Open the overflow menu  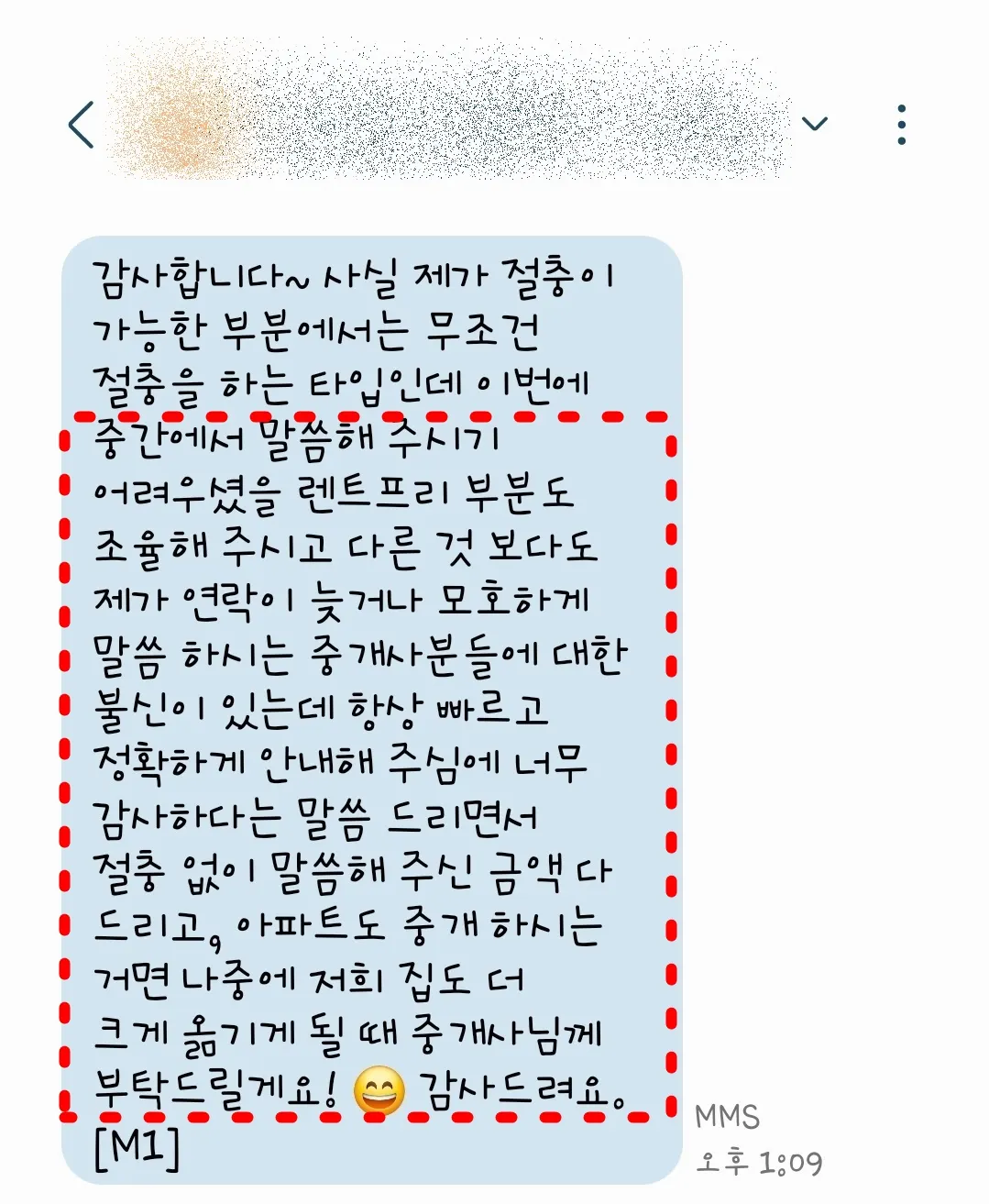[x=902, y=125]
